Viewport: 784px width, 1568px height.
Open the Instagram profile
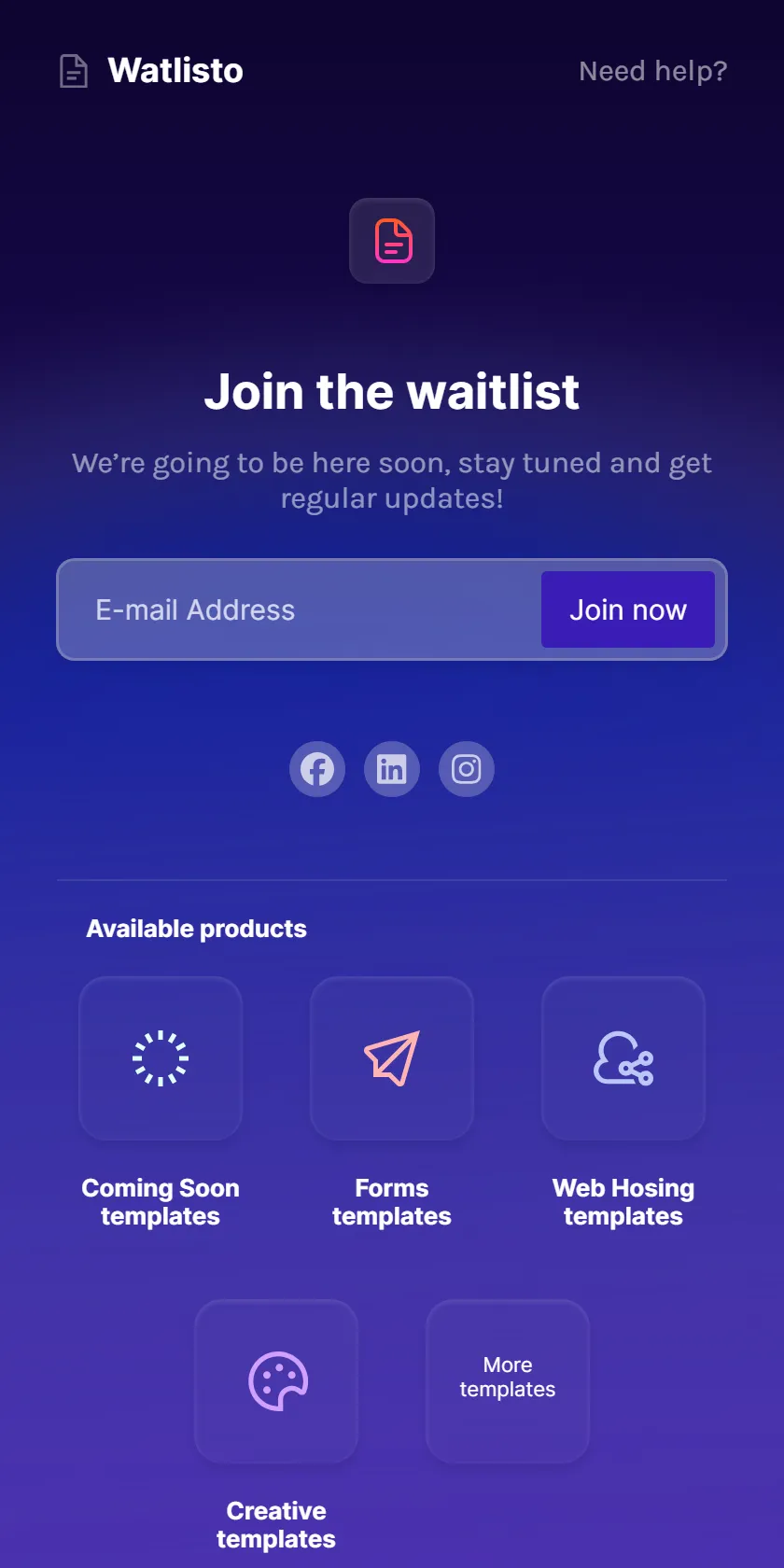click(x=467, y=769)
